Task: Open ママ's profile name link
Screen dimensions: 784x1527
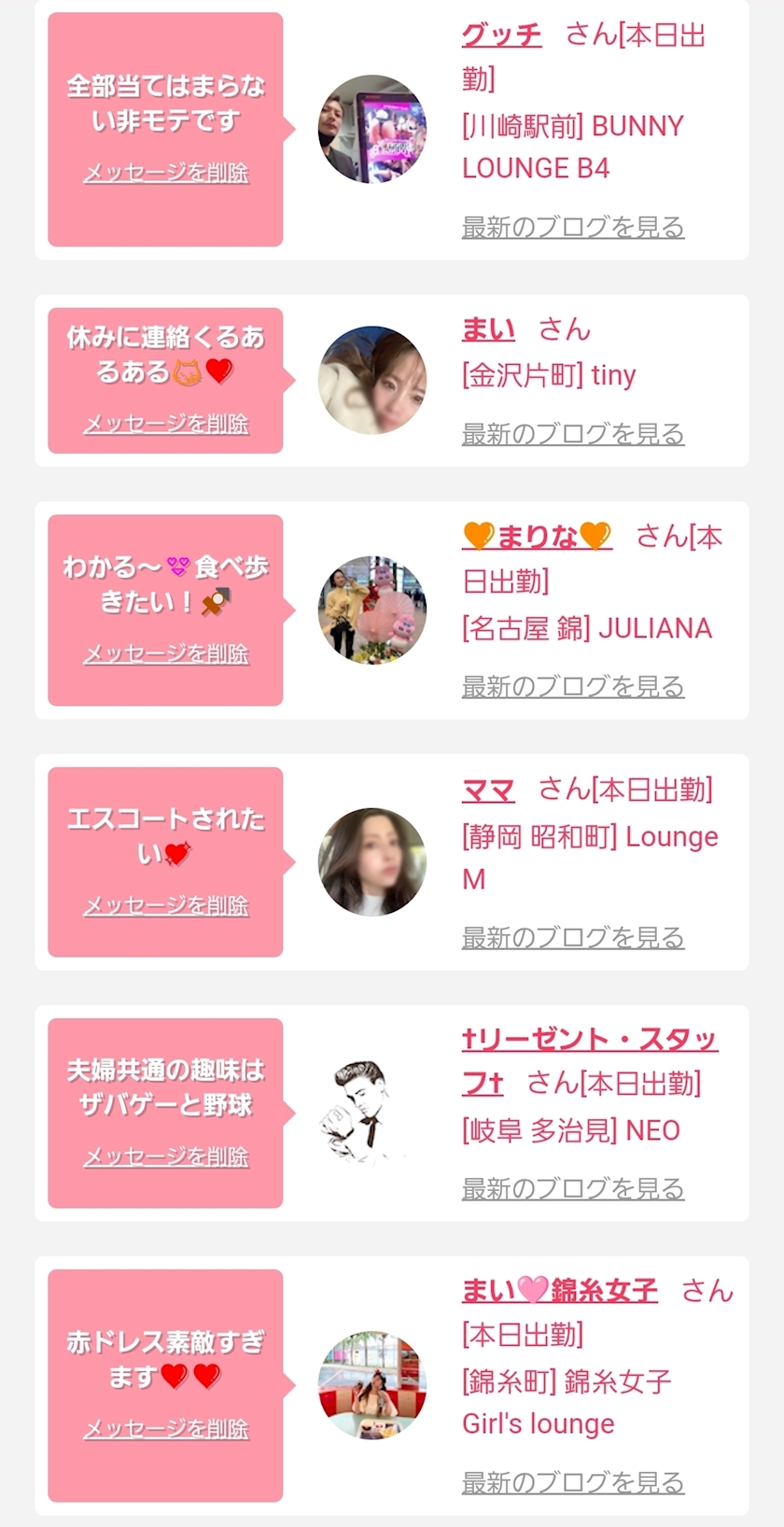Action: (x=488, y=791)
